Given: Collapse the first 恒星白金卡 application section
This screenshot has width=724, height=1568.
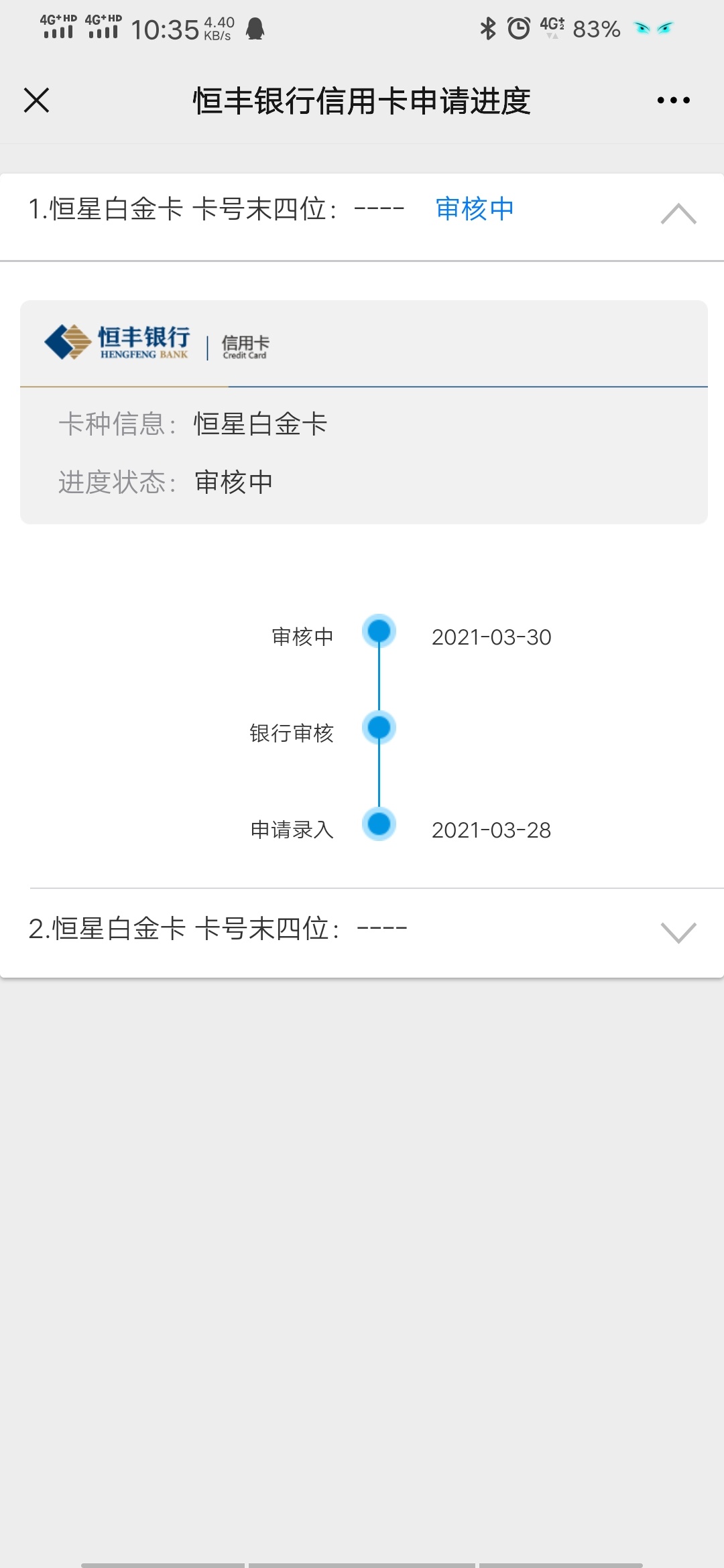Looking at the screenshot, I should (678, 214).
